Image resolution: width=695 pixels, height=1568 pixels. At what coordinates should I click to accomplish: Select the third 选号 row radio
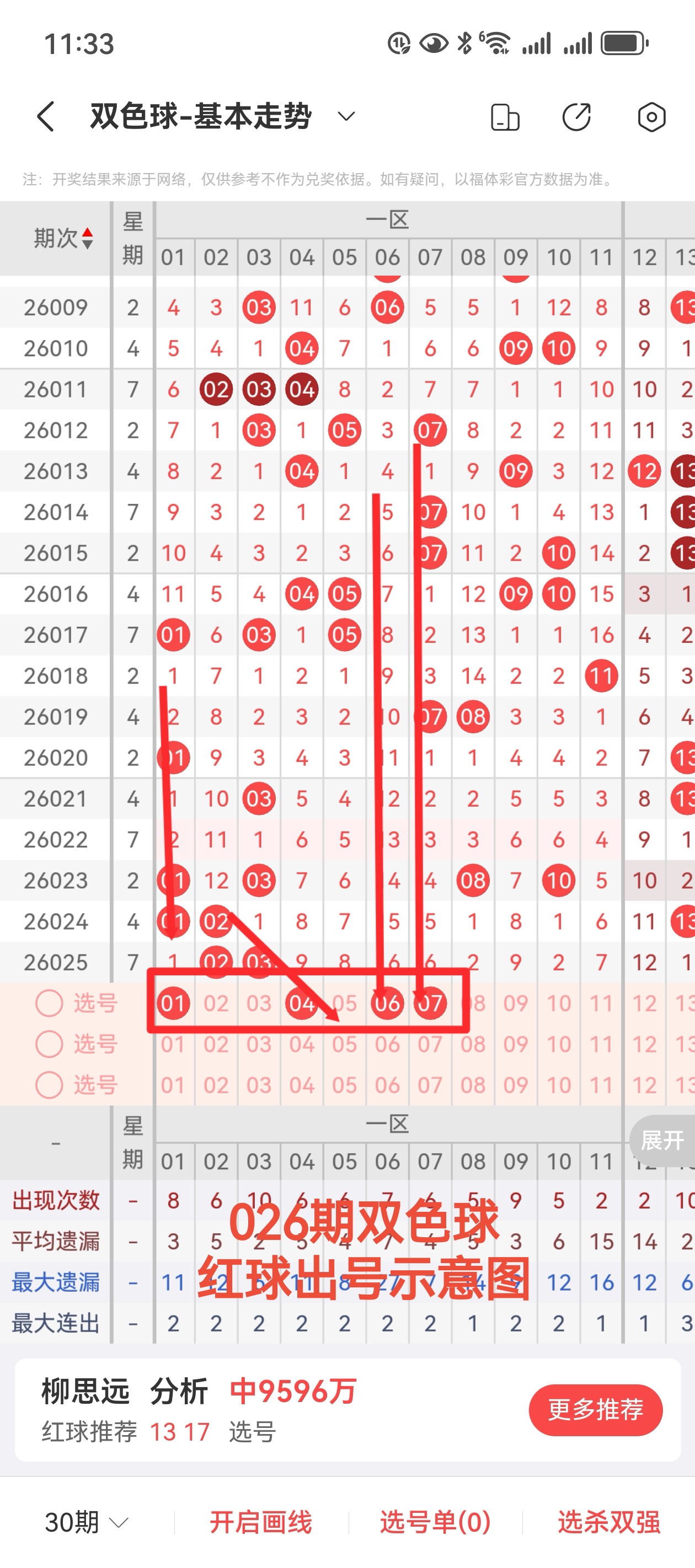49,1084
